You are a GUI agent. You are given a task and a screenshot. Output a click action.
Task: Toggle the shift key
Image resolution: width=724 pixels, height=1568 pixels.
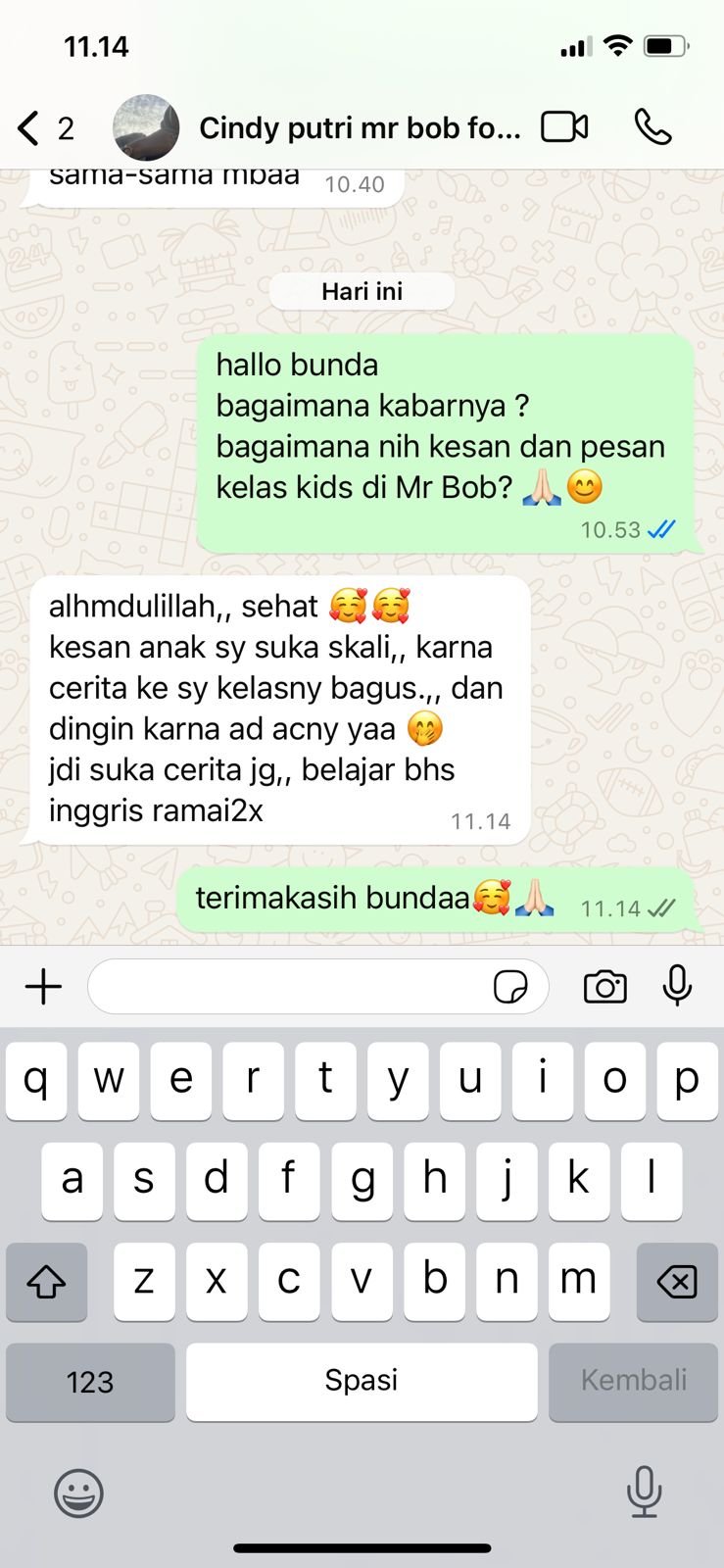tap(46, 1281)
